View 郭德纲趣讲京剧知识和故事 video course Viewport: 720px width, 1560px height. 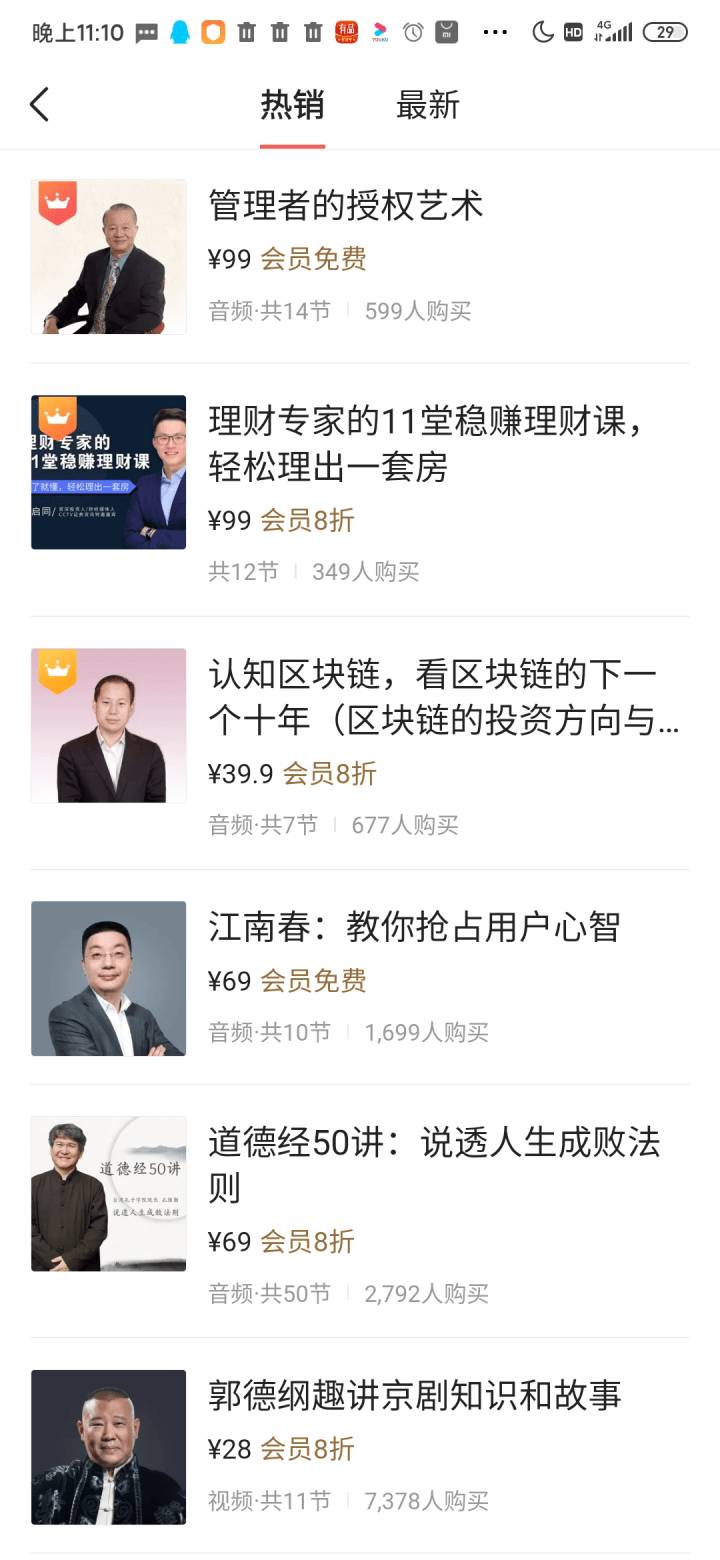[414, 1395]
